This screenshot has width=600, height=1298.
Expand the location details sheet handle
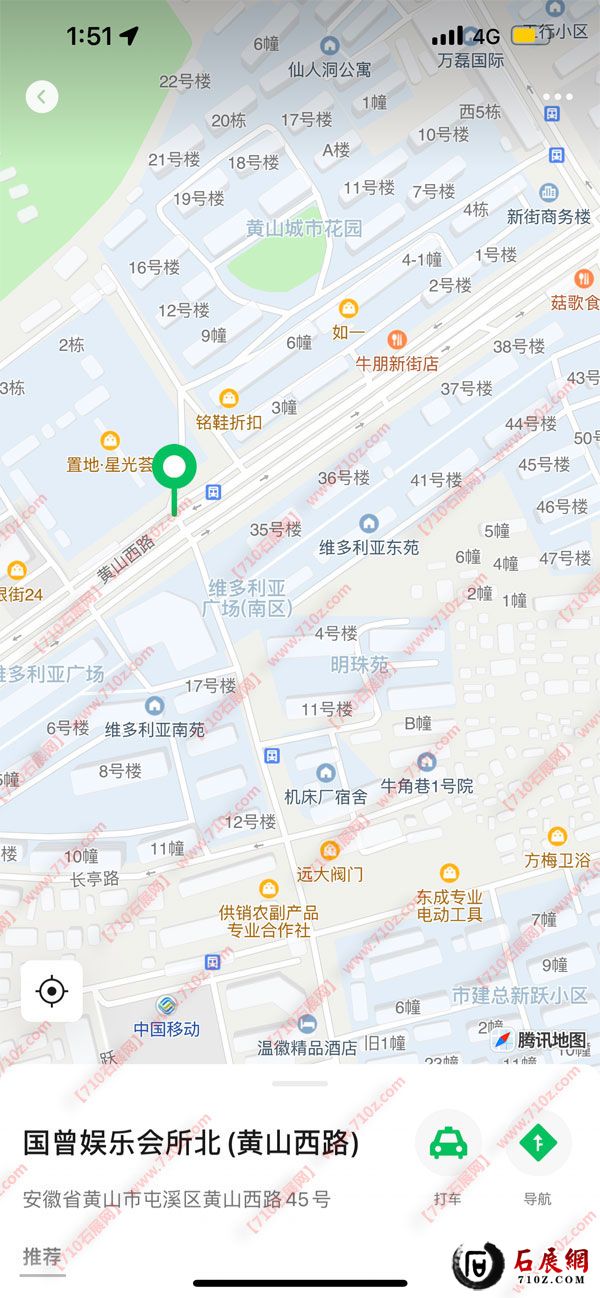[x=300, y=1083]
